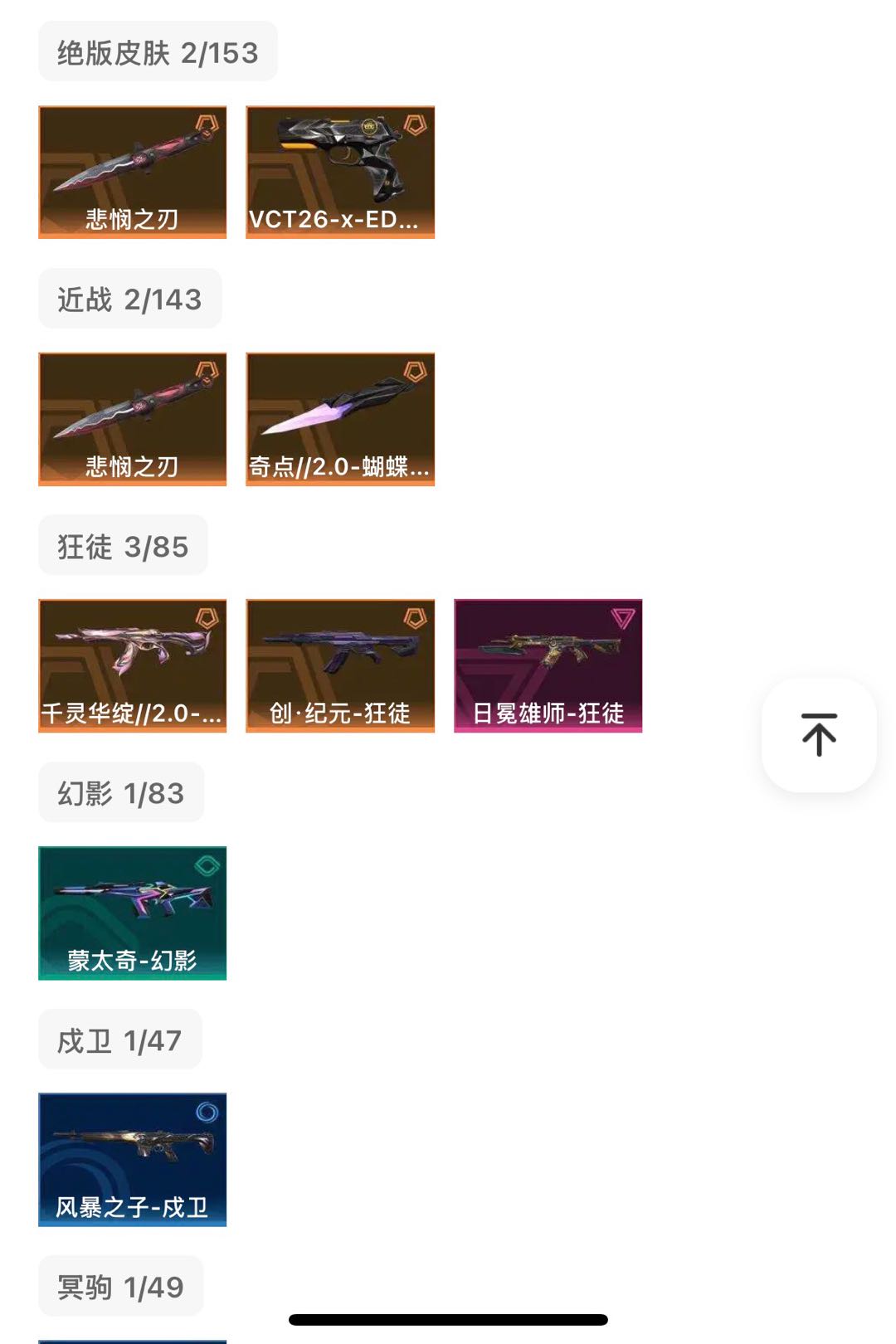Open 悲悯之刃 tile under 绝版皮肤
The width and height of the screenshot is (896, 1344).
133,173
